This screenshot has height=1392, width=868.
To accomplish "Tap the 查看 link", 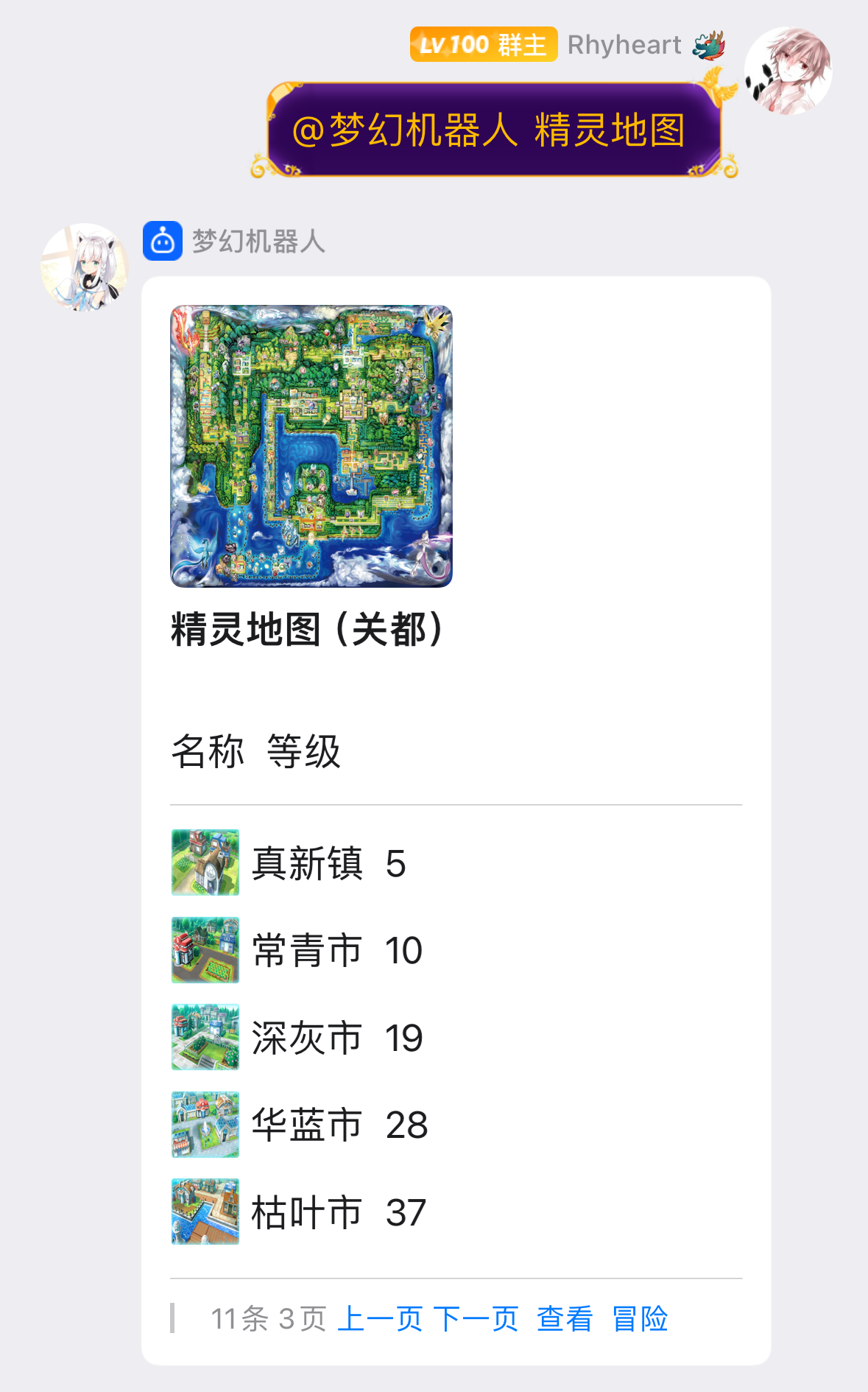I will (565, 1318).
